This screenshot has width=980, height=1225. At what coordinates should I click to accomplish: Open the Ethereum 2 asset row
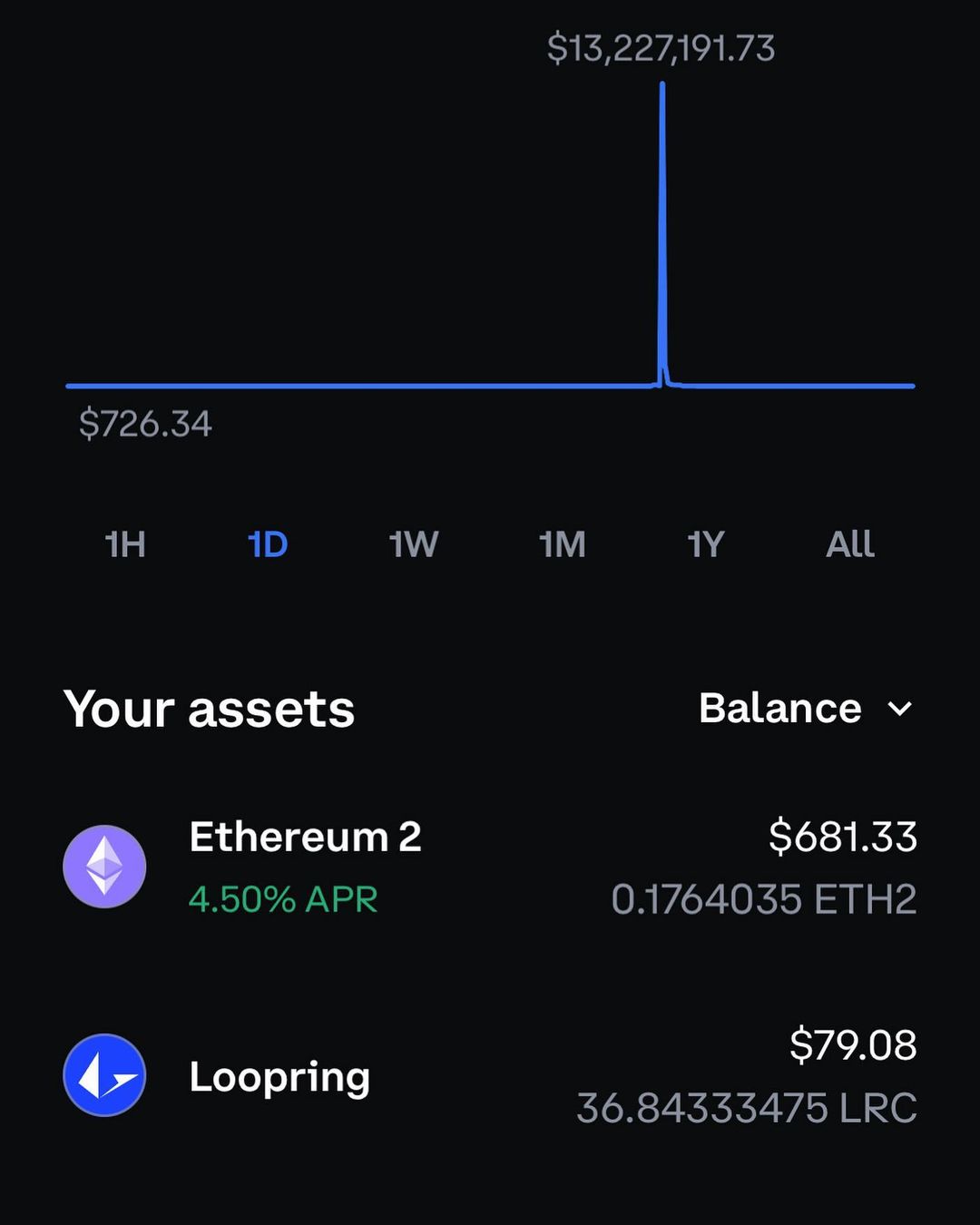coord(490,867)
